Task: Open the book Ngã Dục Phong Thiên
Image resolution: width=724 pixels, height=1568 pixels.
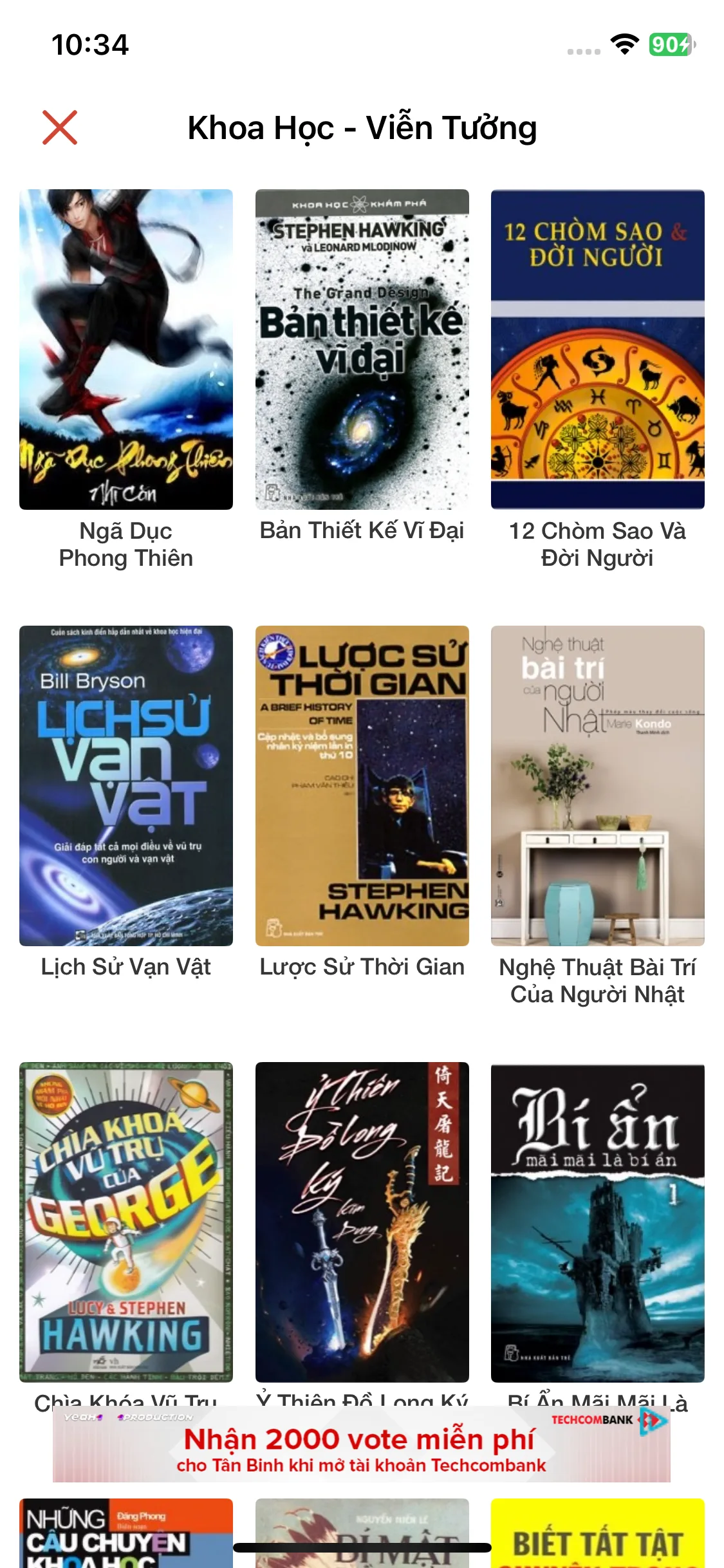Action: [x=126, y=350]
